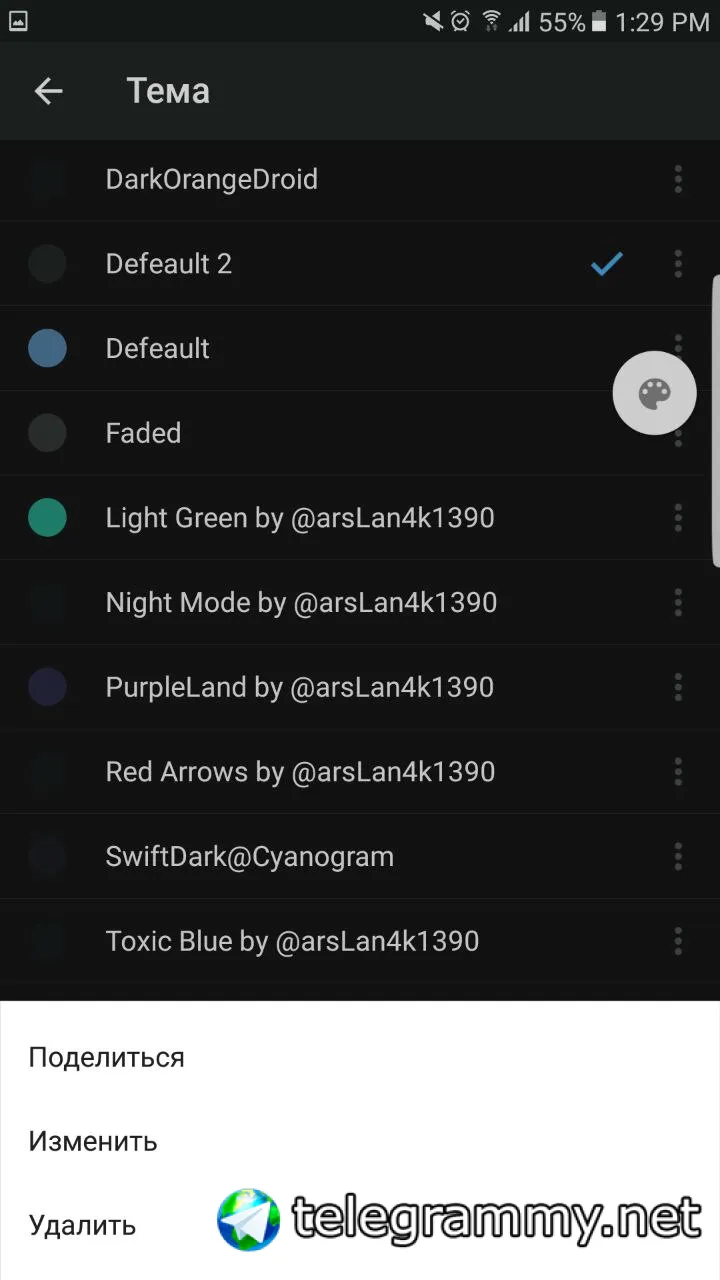Choose the Default 2 theme
Image resolution: width=720 pixels, height=1280 pixels.
point(169,264)
